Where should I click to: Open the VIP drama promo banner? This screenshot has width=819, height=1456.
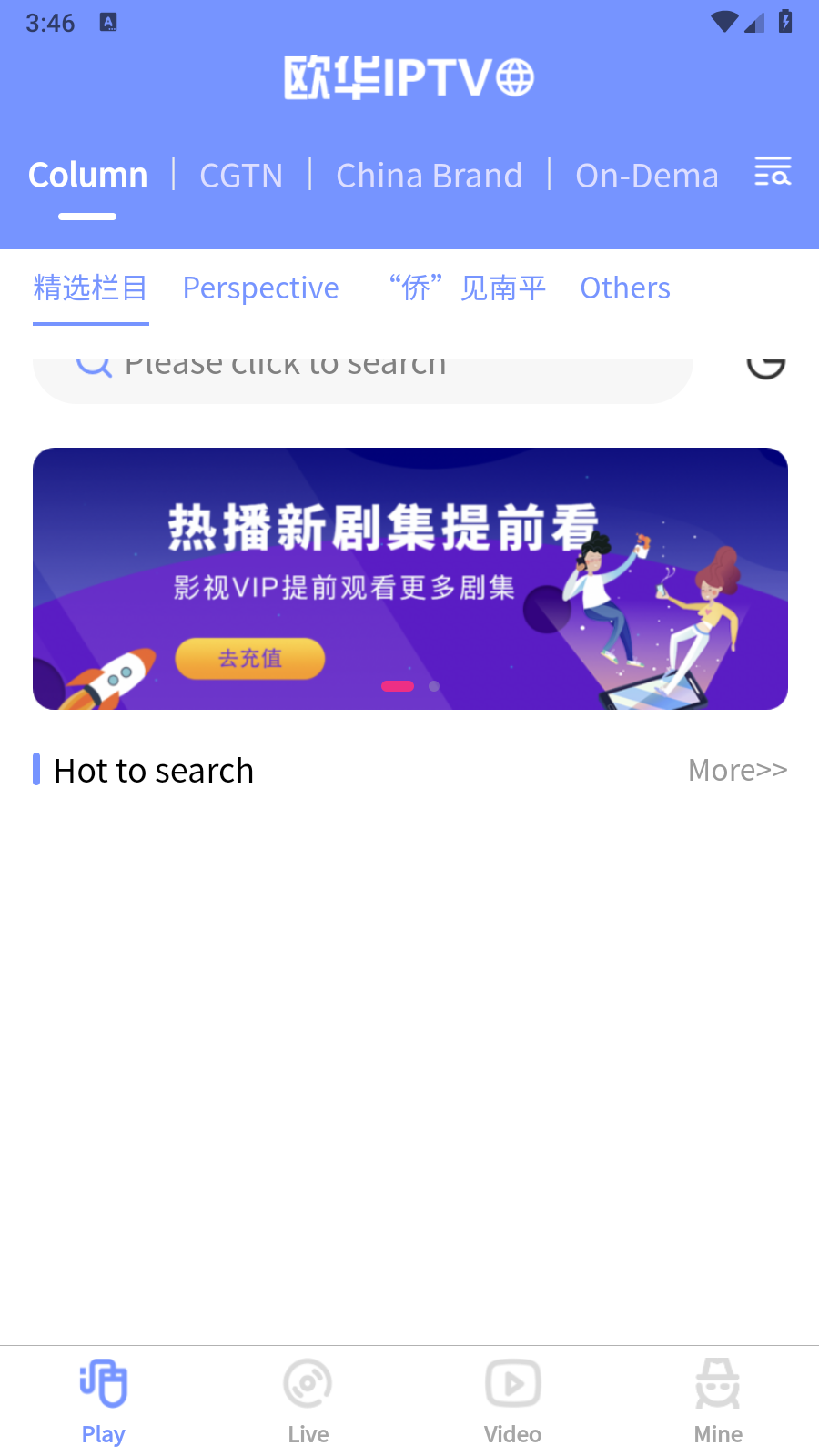(410, 579)
